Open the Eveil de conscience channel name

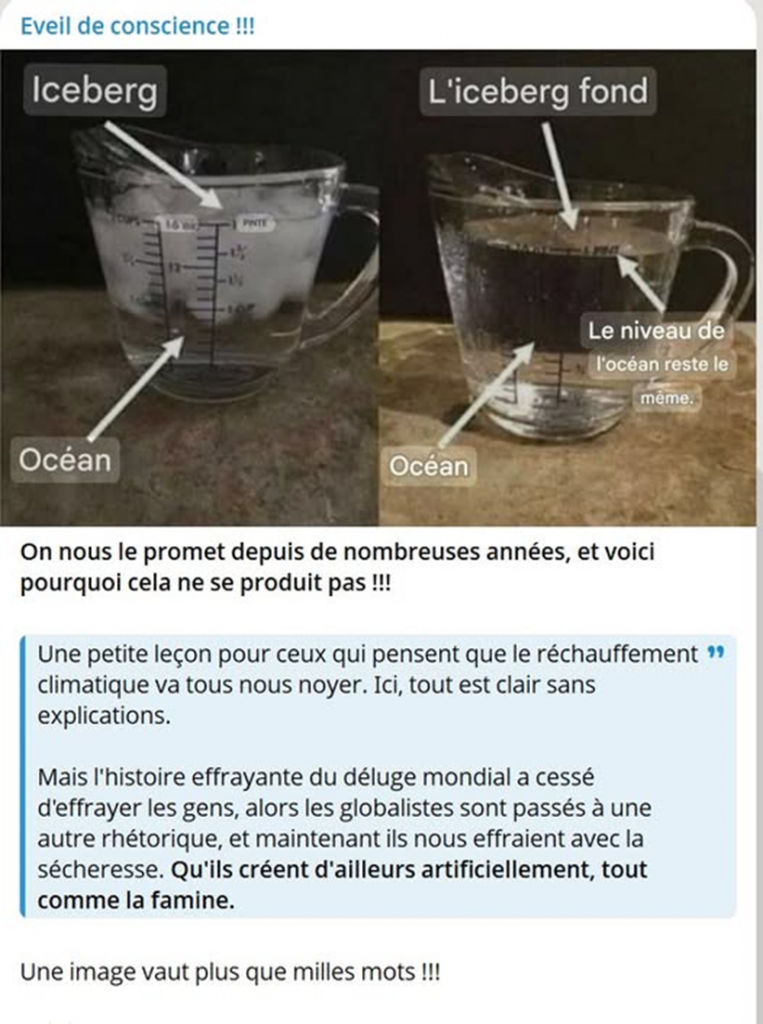coord(137,26)
